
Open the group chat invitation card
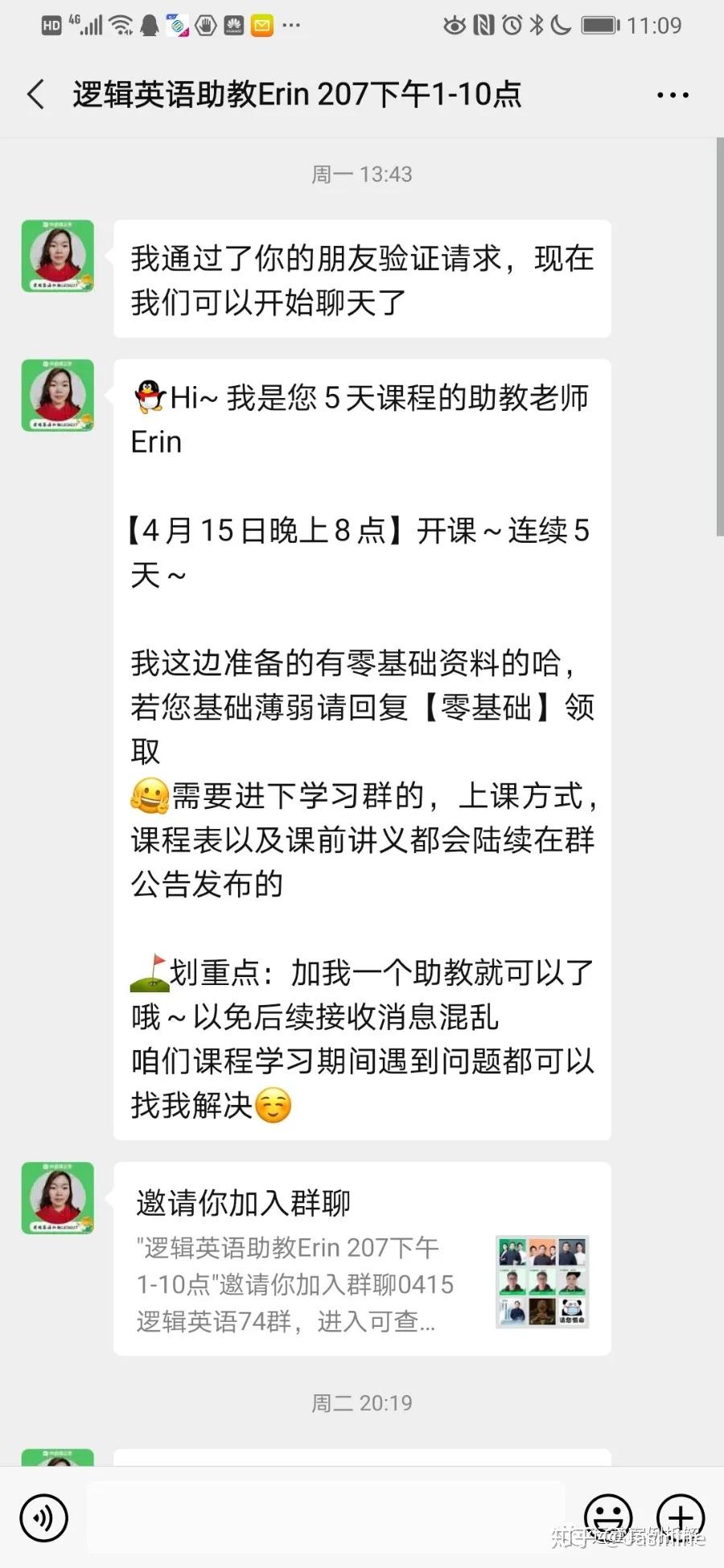[362, 1258]
